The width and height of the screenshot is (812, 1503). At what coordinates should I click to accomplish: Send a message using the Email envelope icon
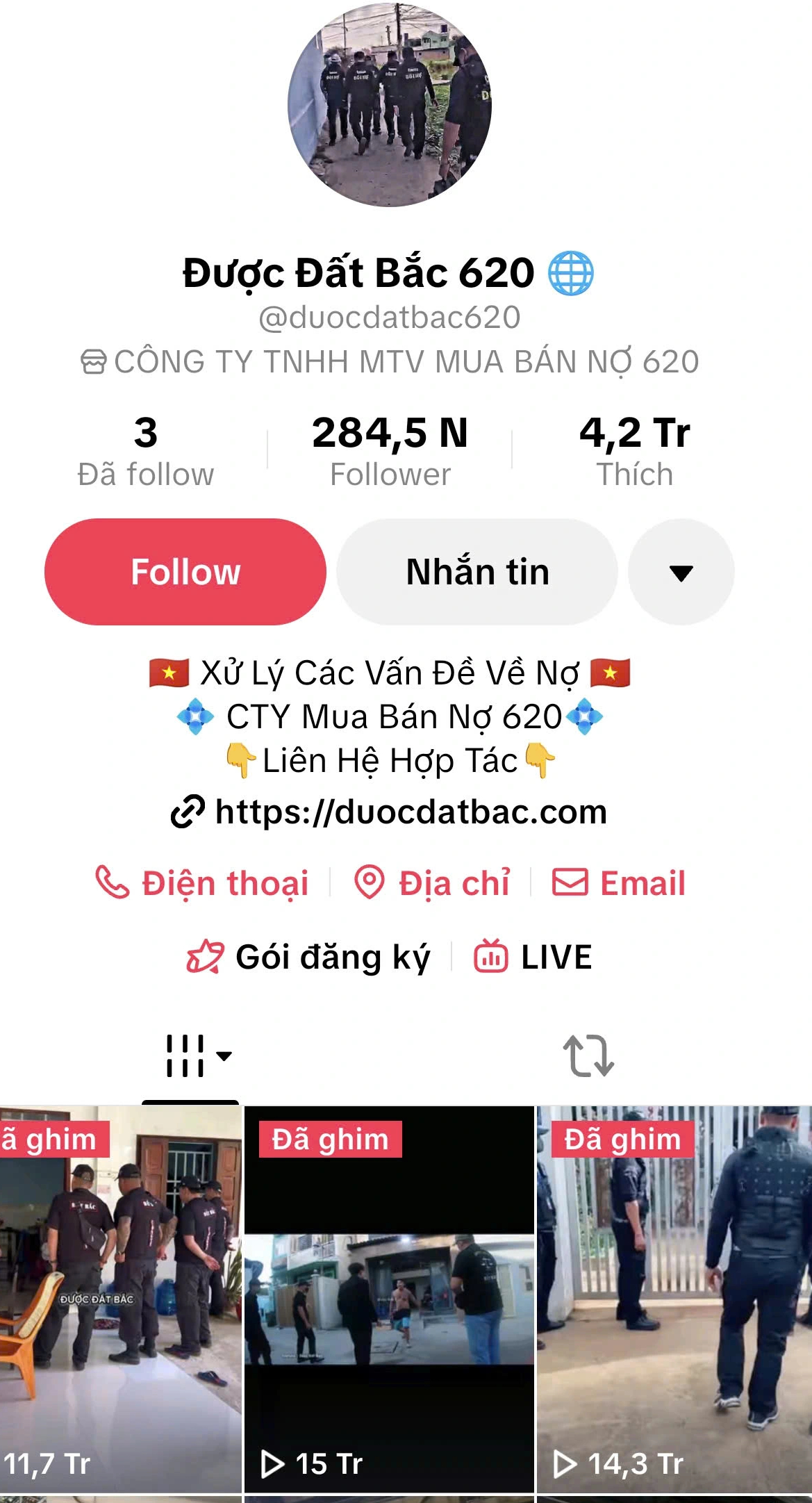[x=570, y=883]
